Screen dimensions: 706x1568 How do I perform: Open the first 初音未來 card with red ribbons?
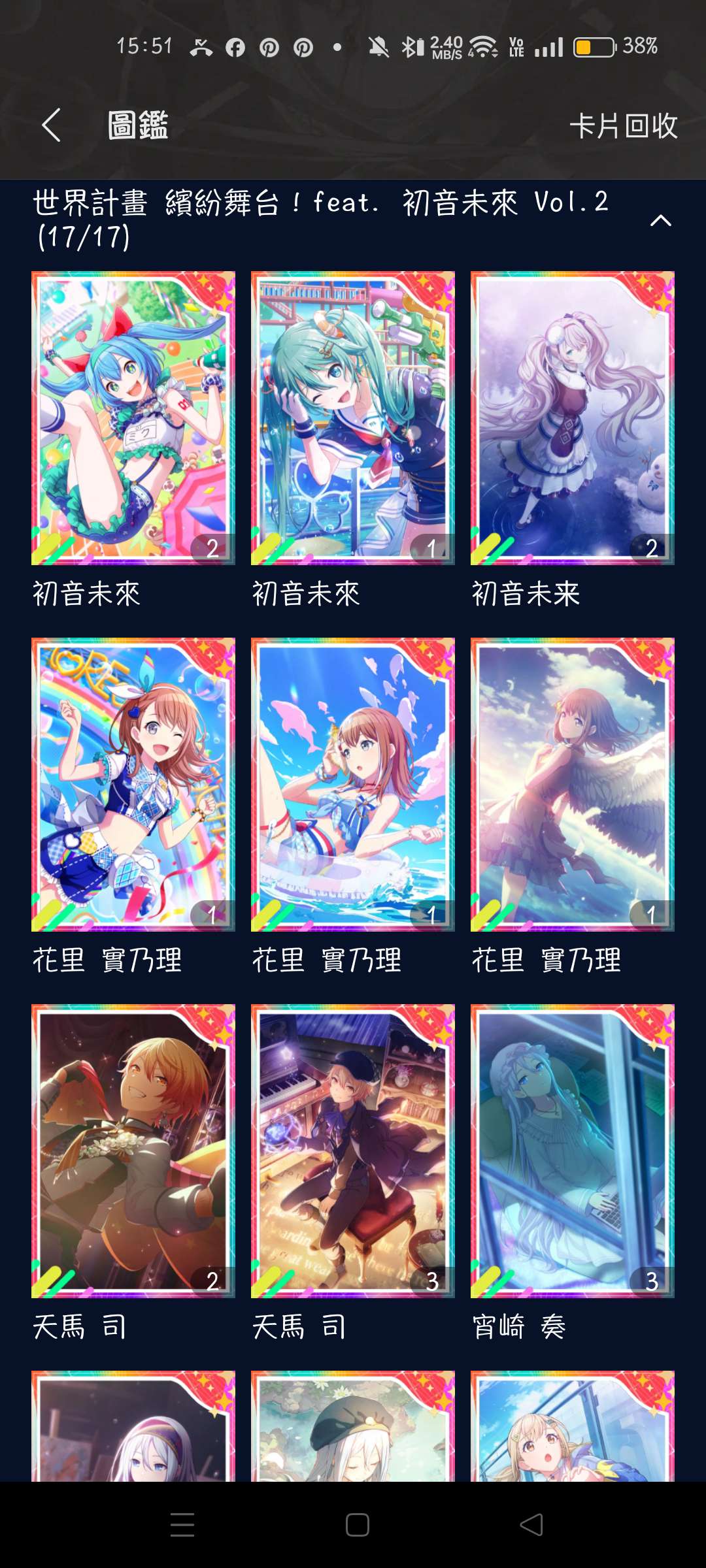point(133,418)
